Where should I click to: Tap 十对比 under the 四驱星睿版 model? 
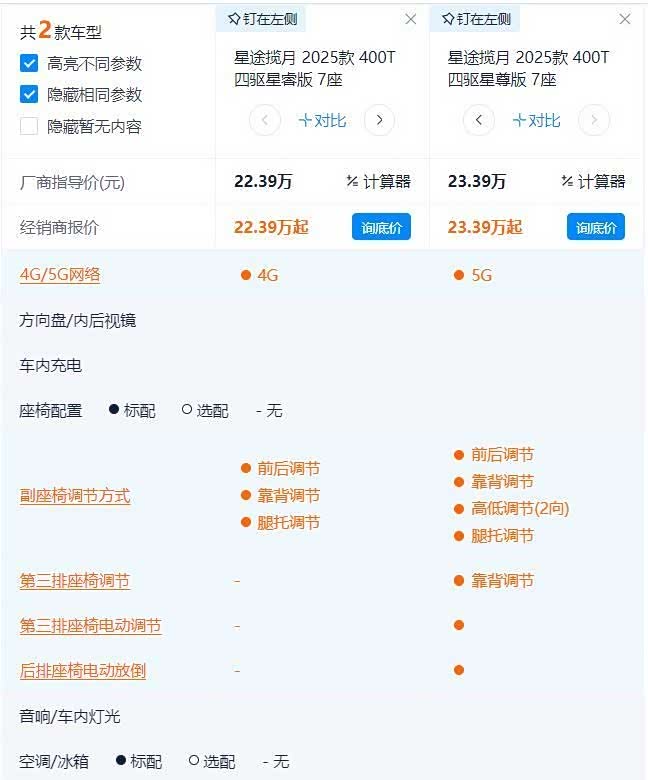click(x=322, y=121)
